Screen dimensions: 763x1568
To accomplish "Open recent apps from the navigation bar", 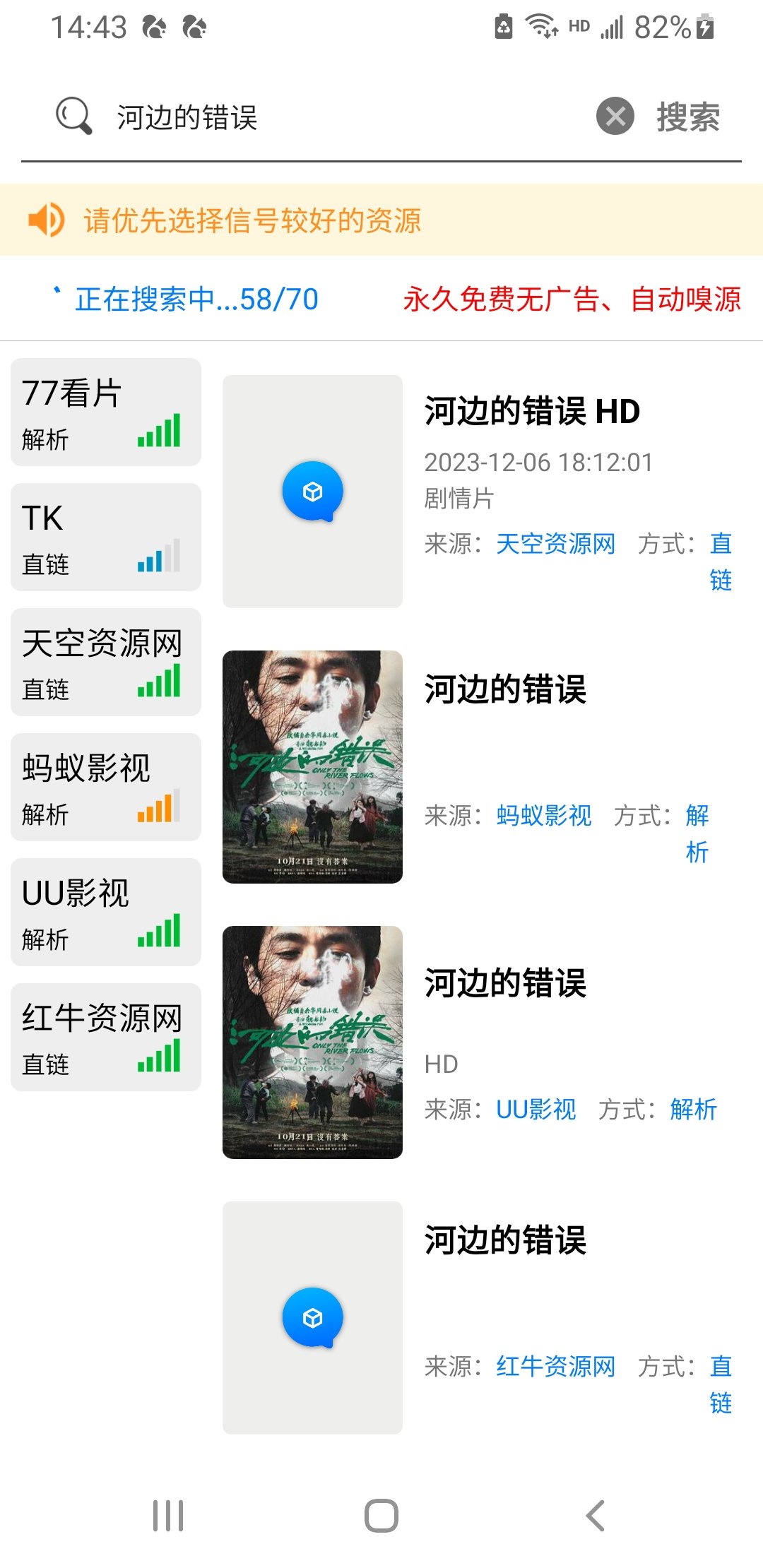I will click(168, 1516).
